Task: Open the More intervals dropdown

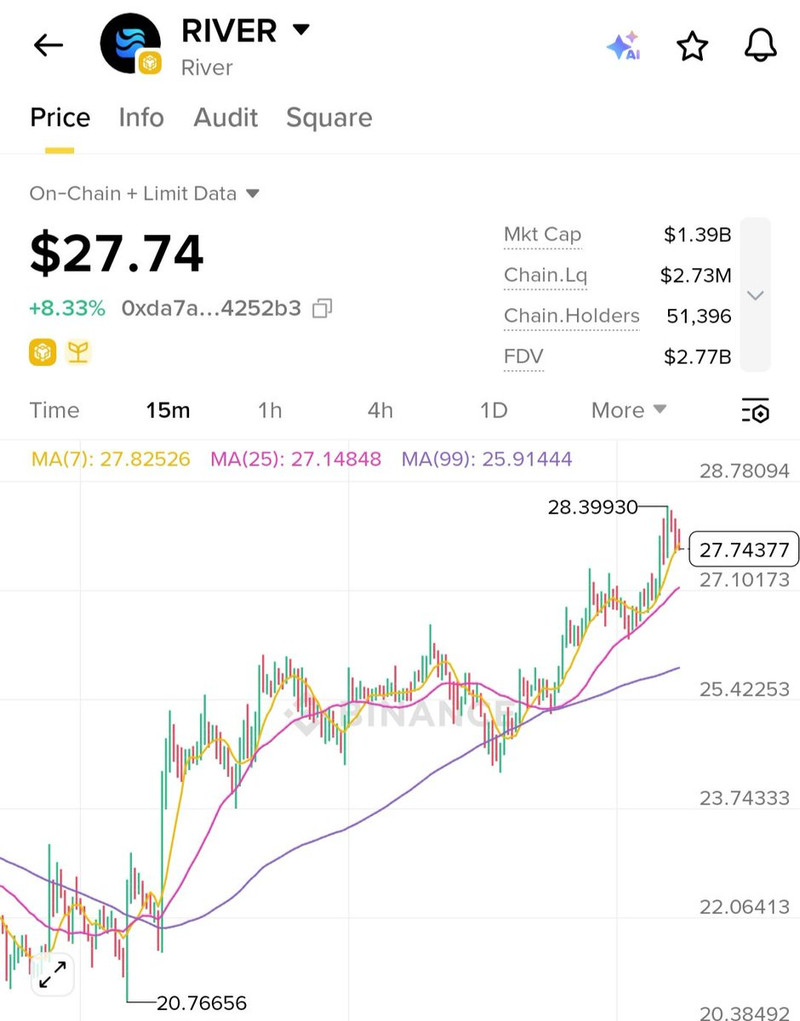Action: point(629,410)
